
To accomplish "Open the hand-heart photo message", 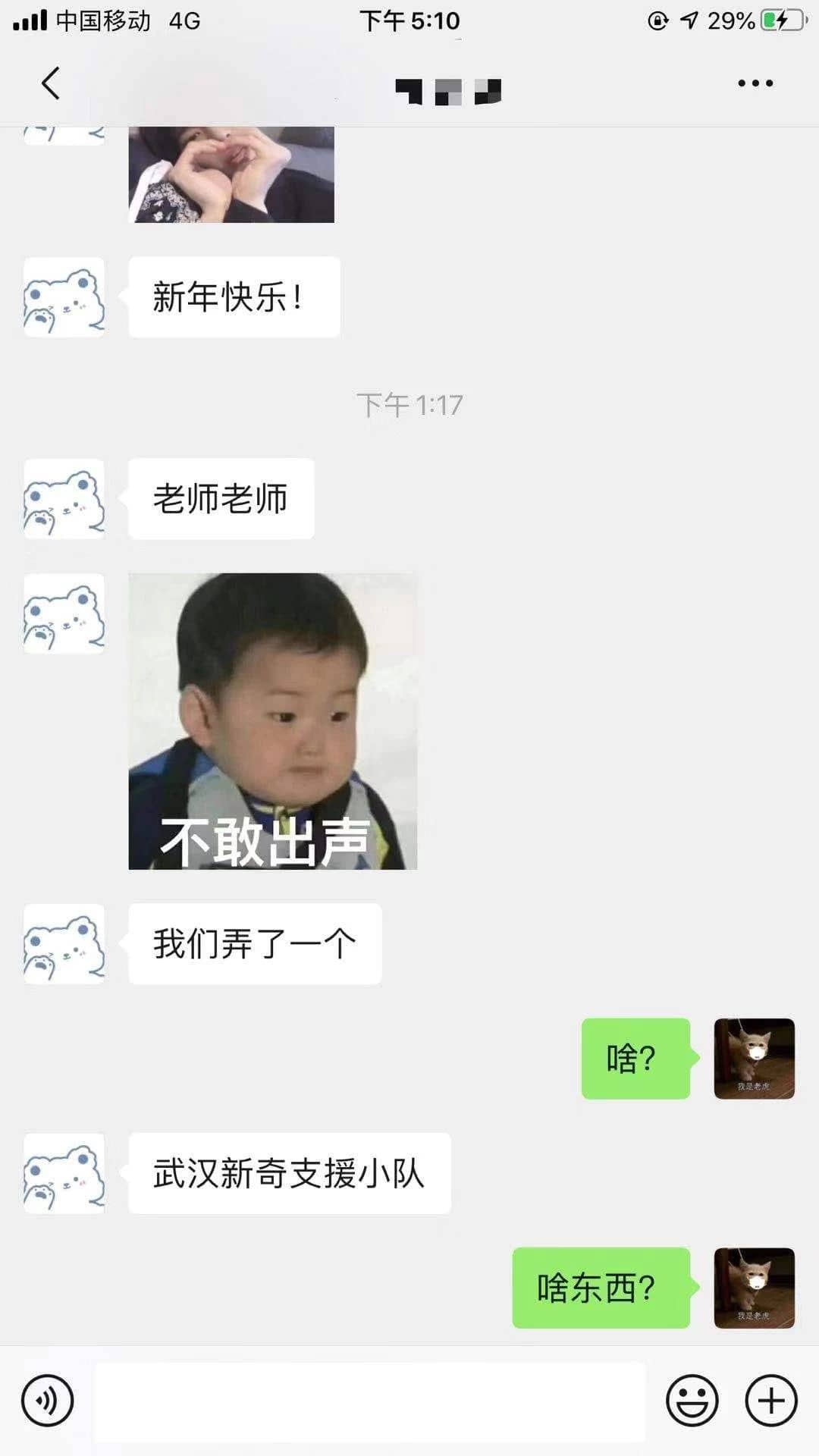I will click(x=231, y=174).
